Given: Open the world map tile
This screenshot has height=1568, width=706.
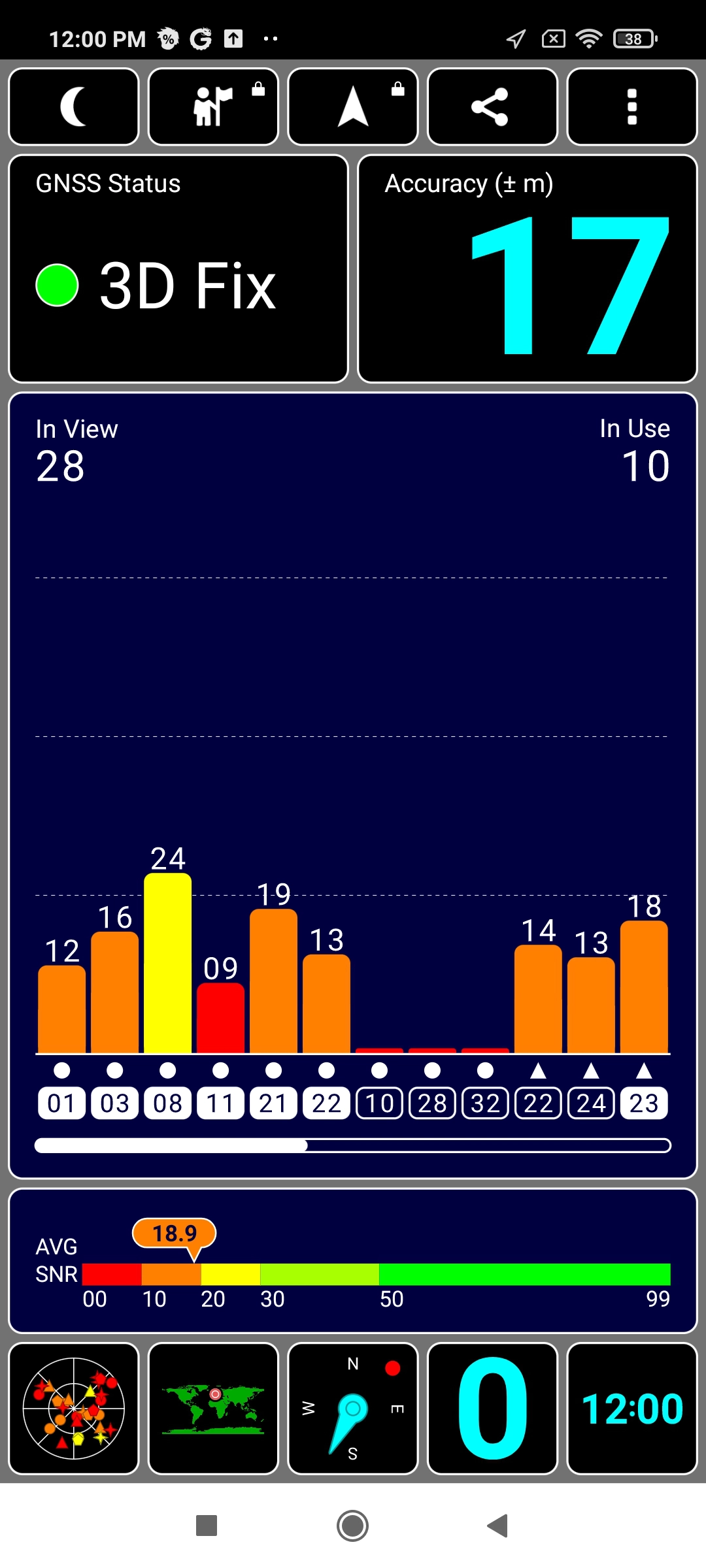Looking at the screenshot, I should tap(214, 1409).
